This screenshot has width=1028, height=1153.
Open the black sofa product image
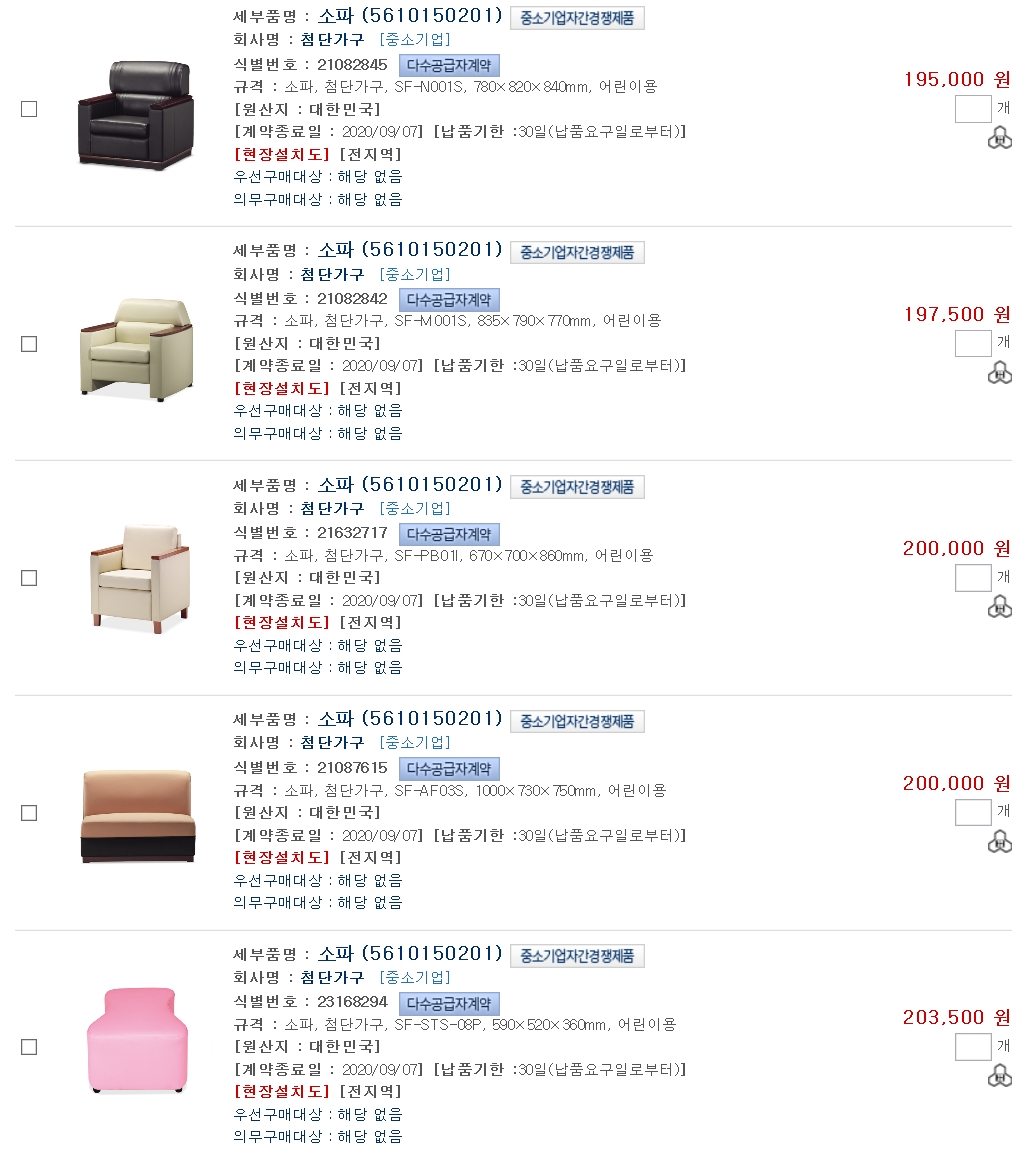pyautogui.click(x=135, y=113)
